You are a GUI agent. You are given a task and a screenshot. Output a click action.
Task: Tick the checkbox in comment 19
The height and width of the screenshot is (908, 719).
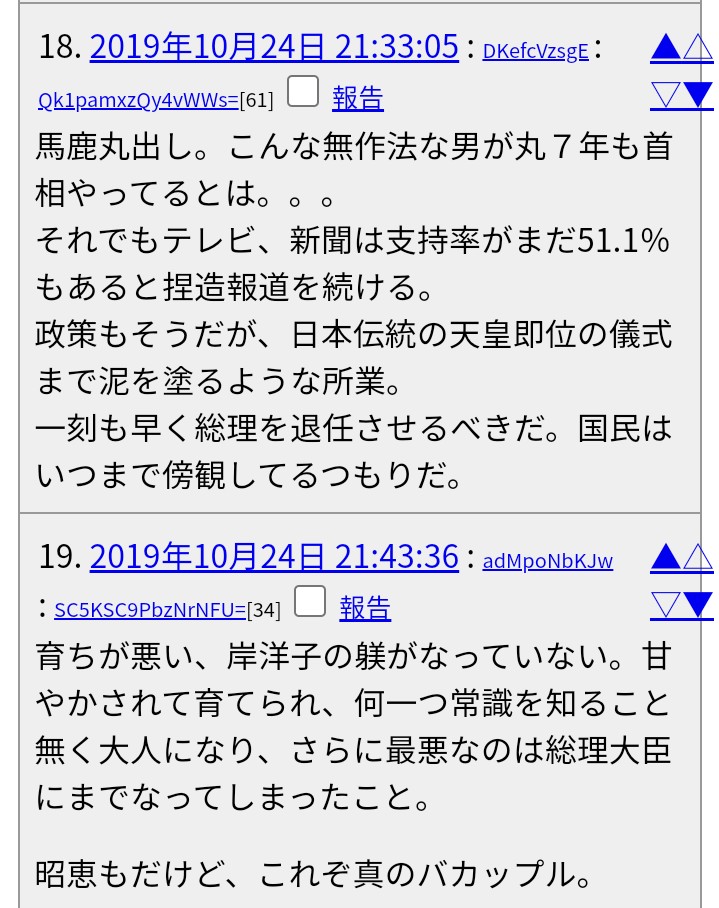310,601
